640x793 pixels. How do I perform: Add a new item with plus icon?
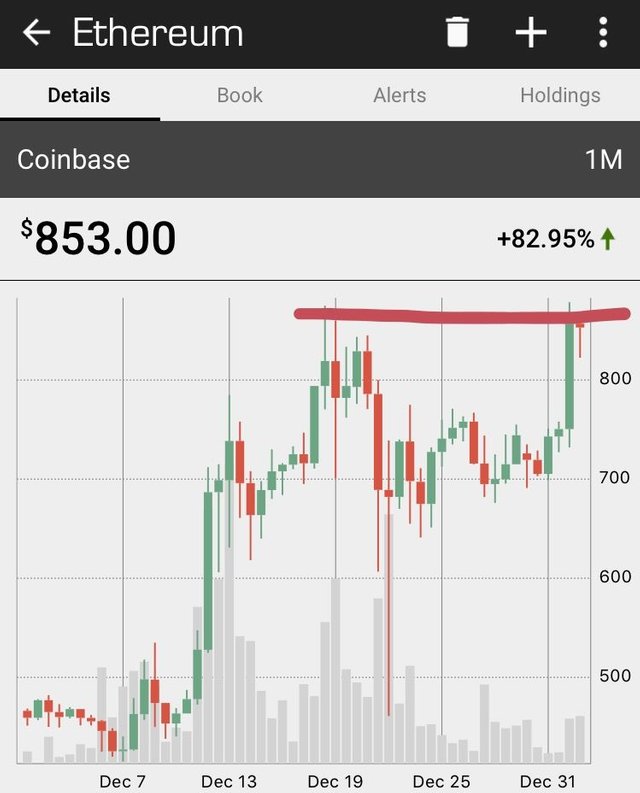530,33
